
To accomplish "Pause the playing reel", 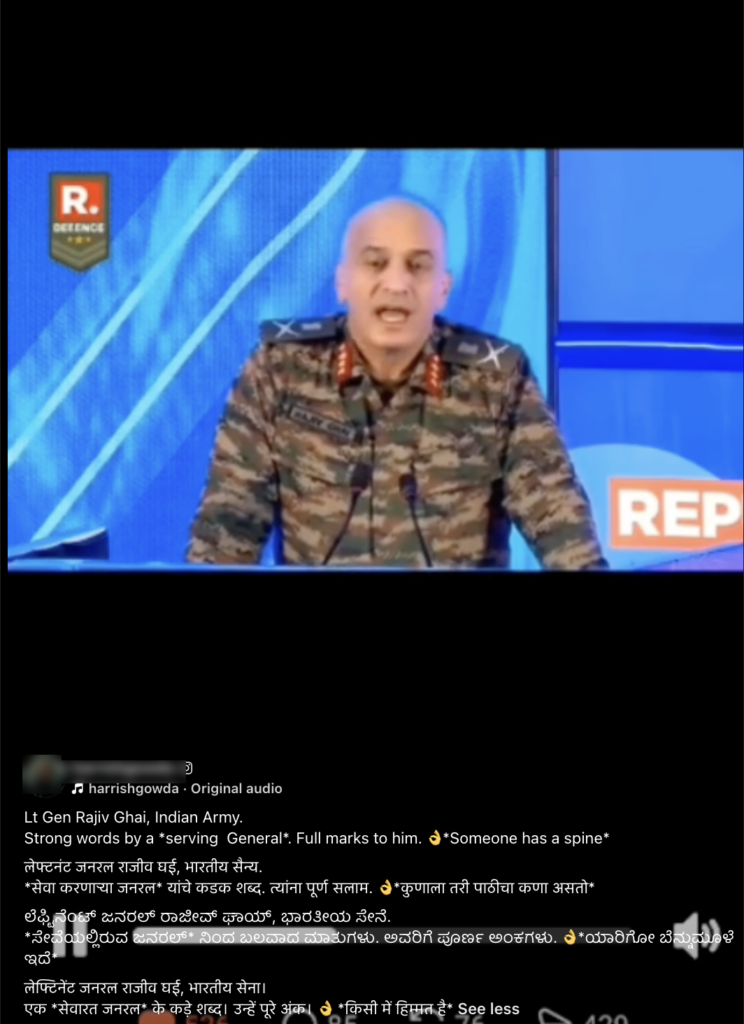I will point(73,938).
